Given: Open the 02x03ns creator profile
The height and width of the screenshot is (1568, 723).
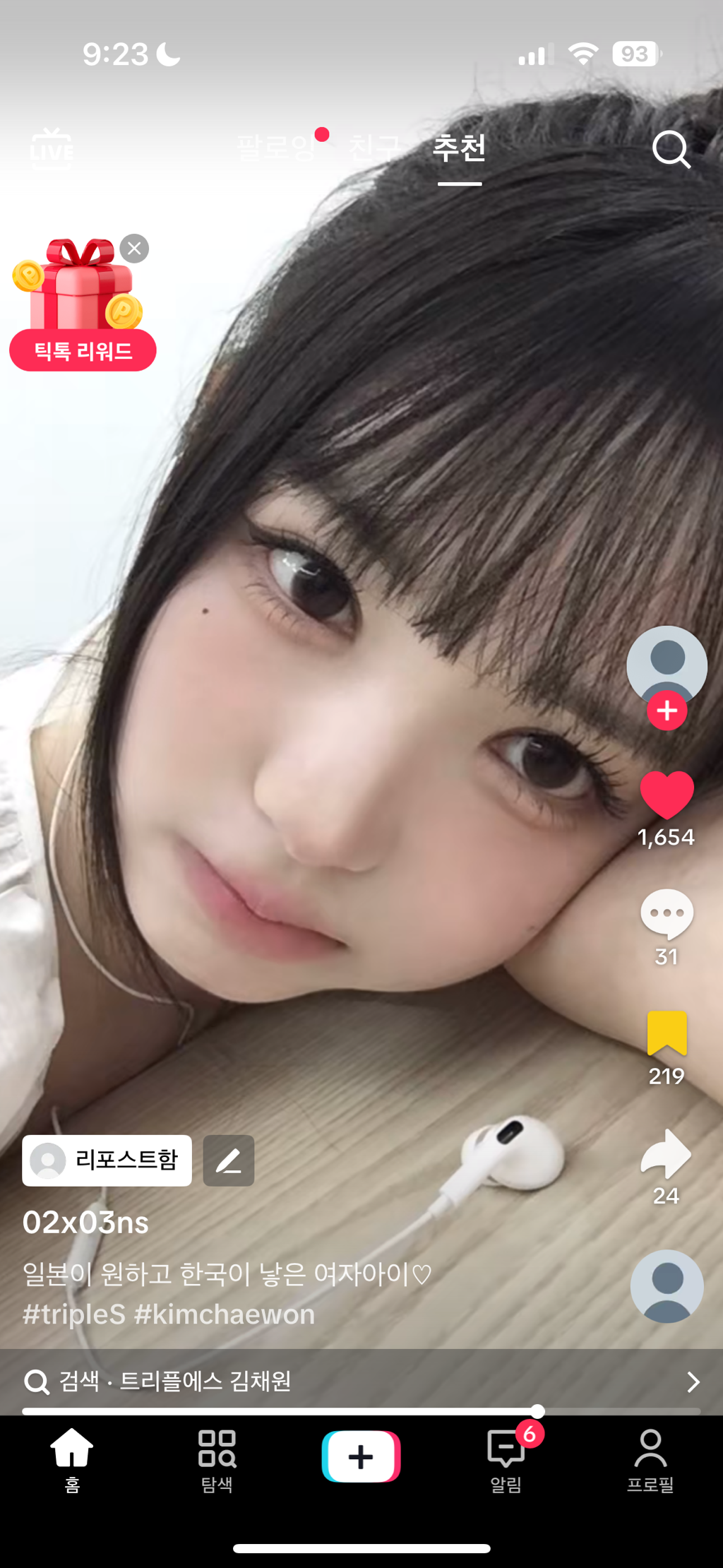Looking at the screenshot, I should (x=85, y=1223).
